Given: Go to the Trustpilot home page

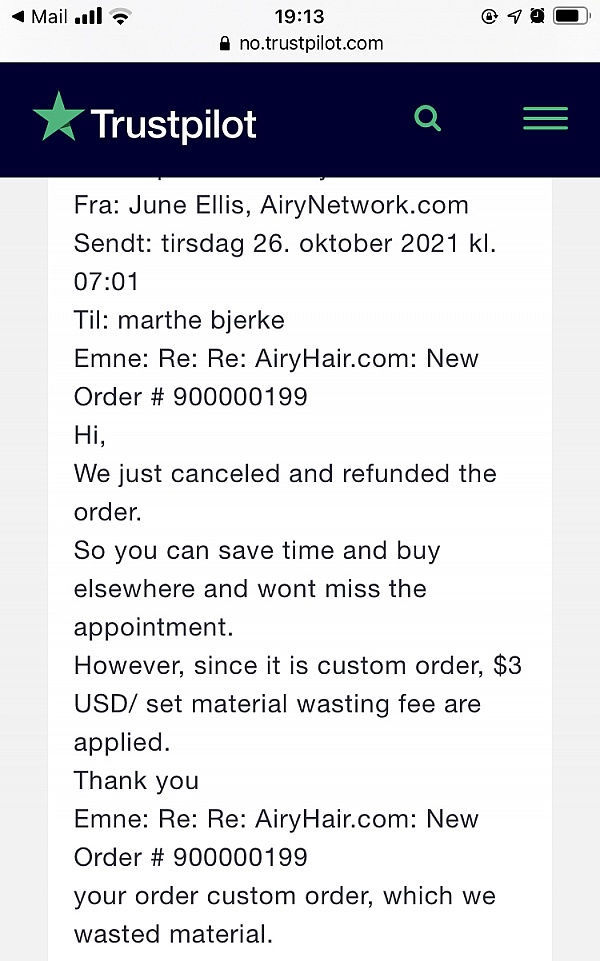Looking at the screenshot, I should (x=145, y=120).
